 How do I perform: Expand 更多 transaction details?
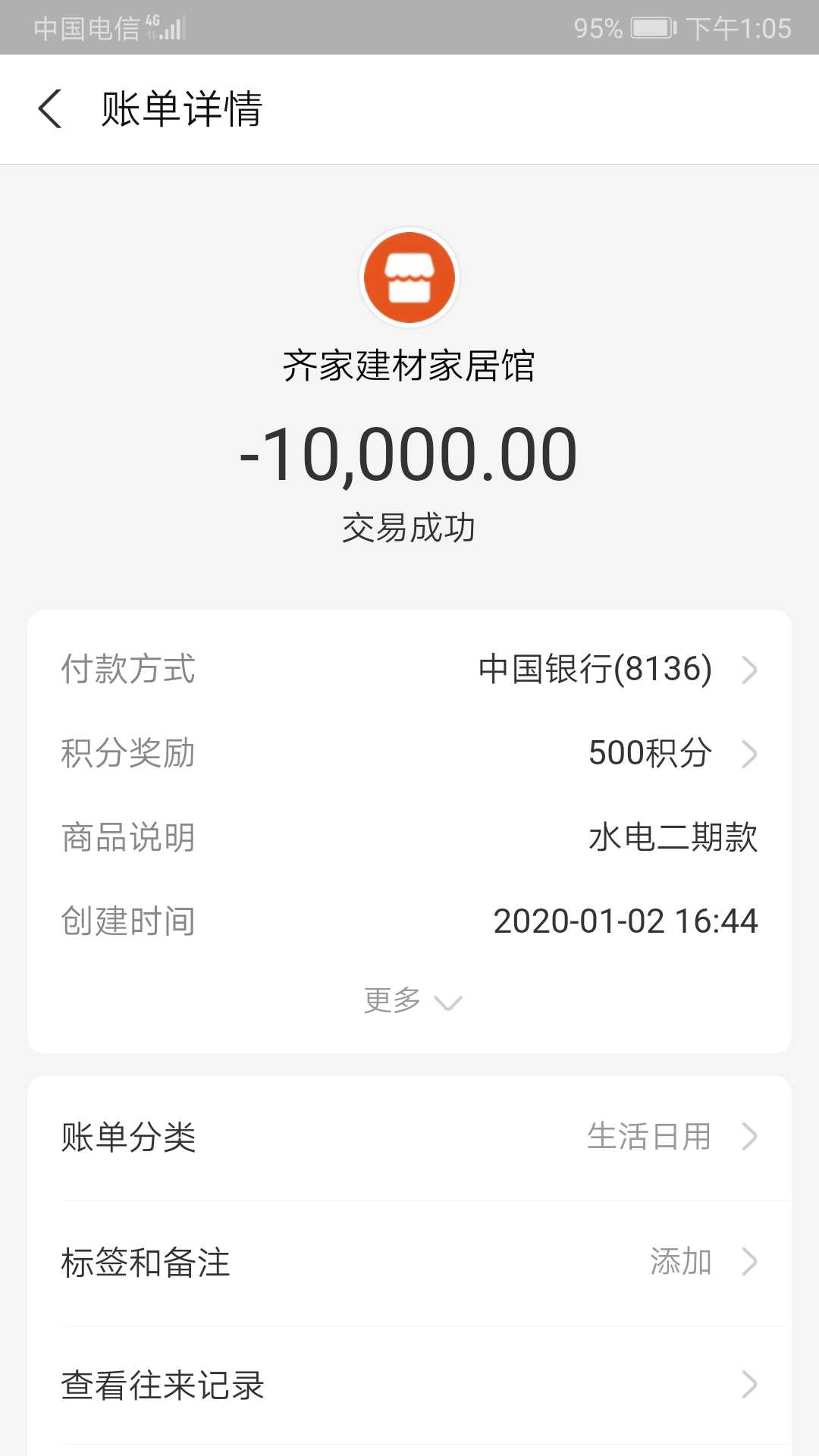pos(411,1001)
